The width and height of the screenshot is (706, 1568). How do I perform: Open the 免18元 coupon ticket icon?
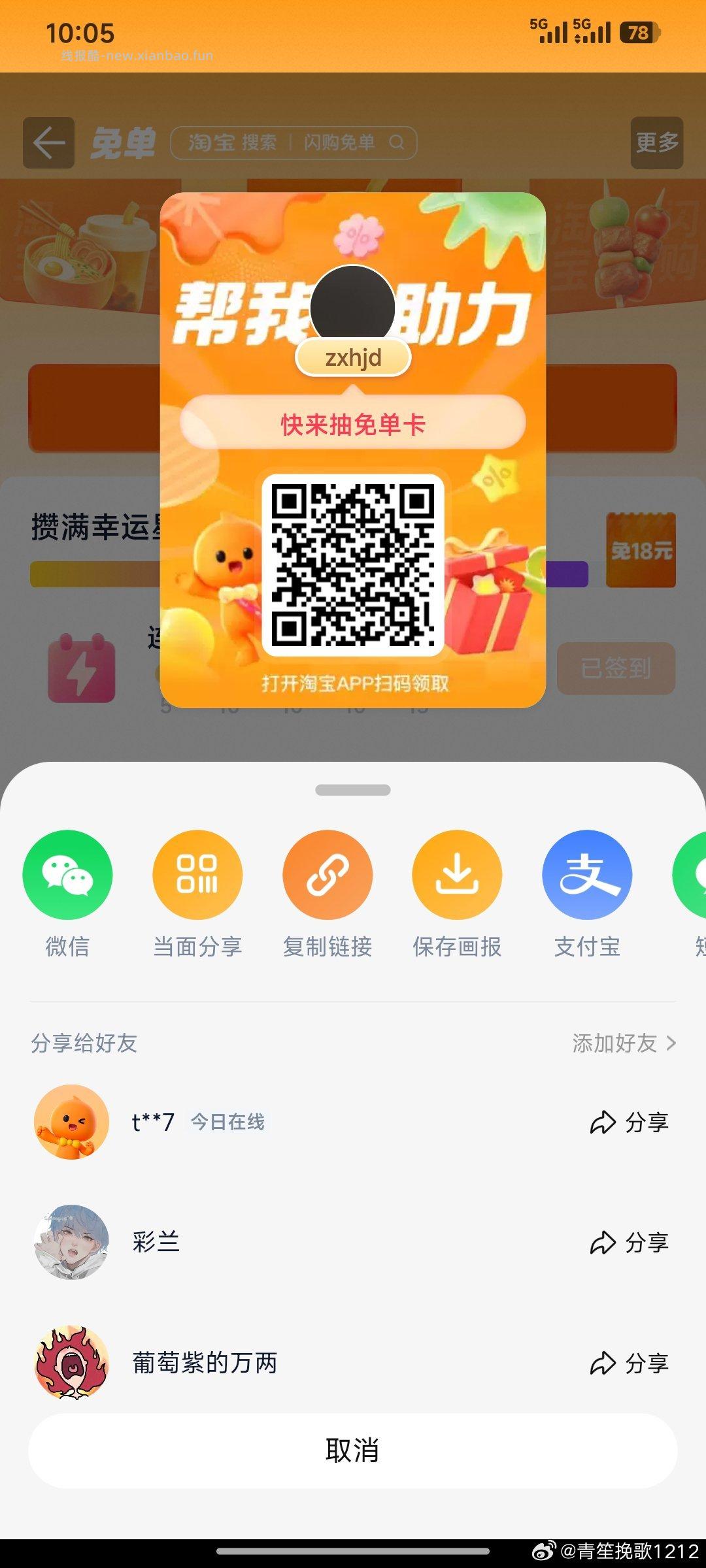pos(641,549)
